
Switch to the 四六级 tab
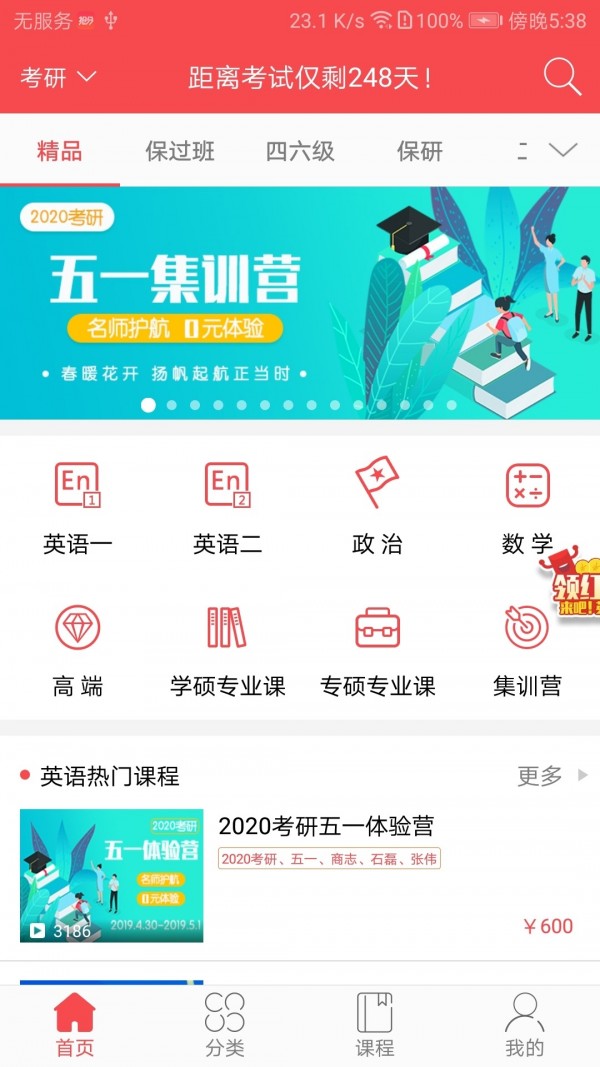pos(300,152)
